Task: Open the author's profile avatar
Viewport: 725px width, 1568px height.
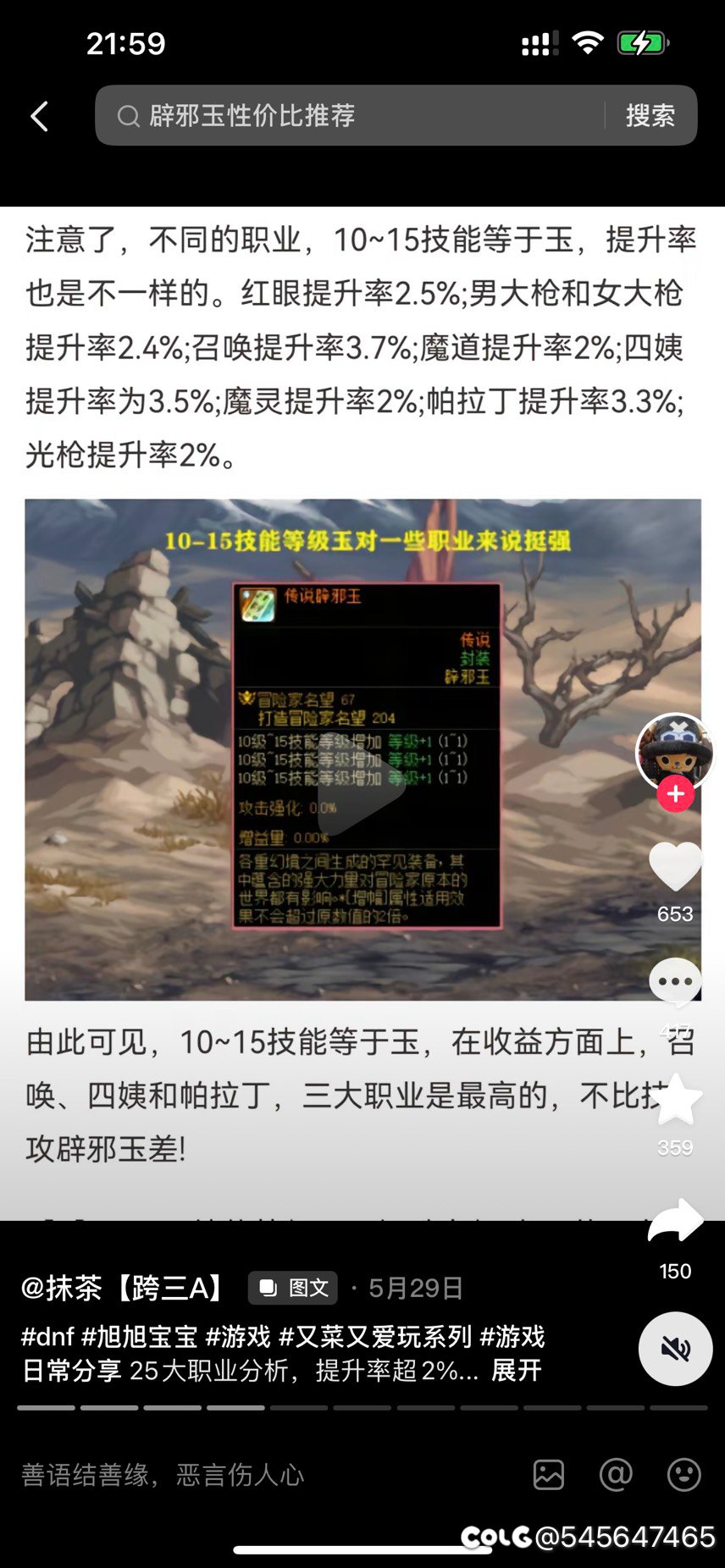Action: [x=675, y=749]
